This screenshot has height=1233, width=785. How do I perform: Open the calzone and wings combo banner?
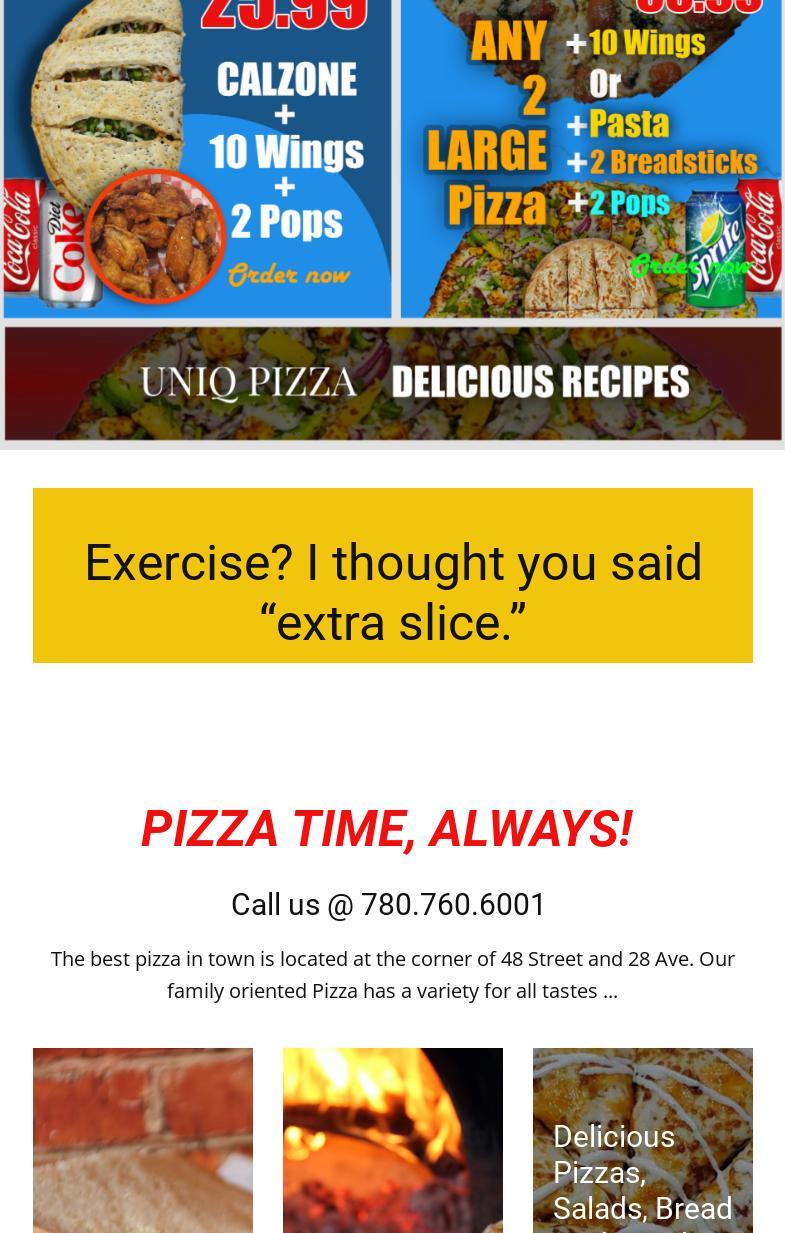coord(197,160)
